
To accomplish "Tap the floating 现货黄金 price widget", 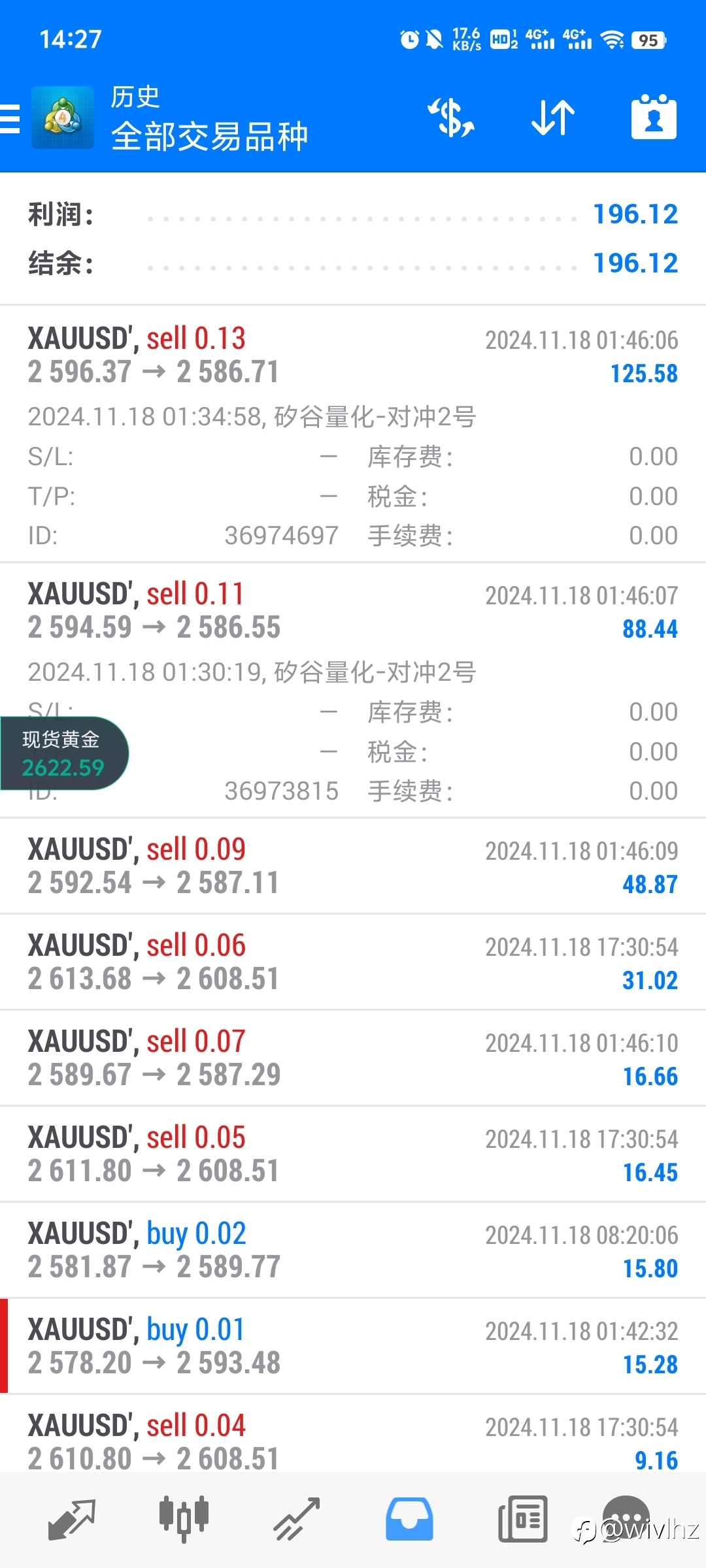I will coord(63,753).
